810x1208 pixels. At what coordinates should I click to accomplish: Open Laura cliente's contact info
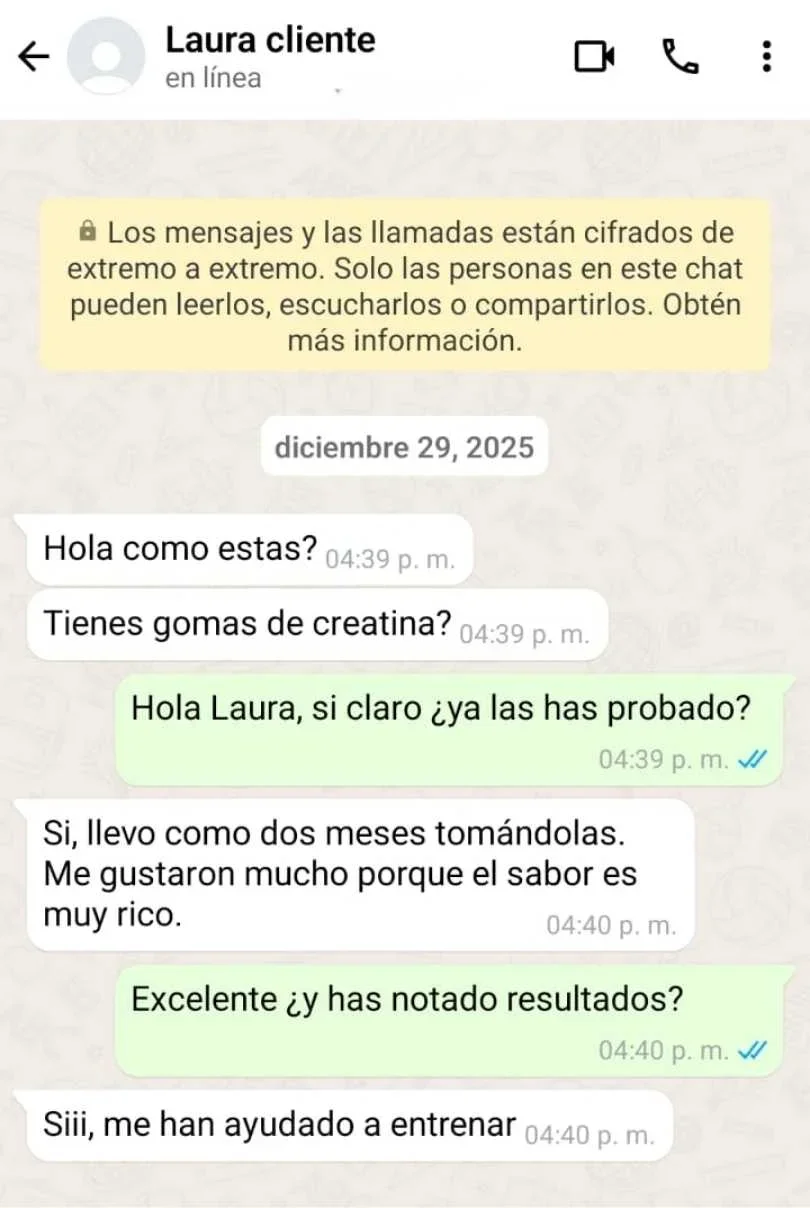click(x=270, y=55)
